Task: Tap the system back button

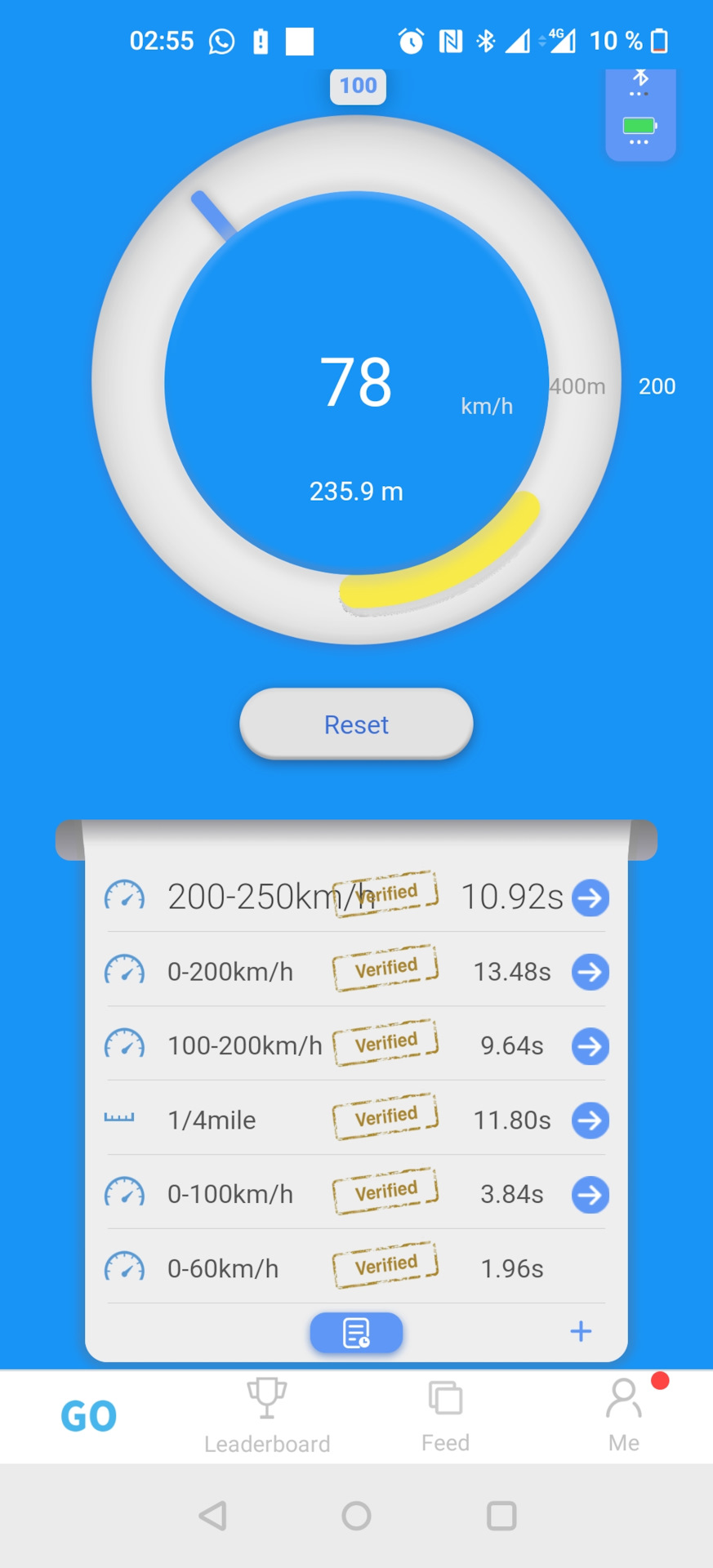Action: click(x=213, y=1516)
